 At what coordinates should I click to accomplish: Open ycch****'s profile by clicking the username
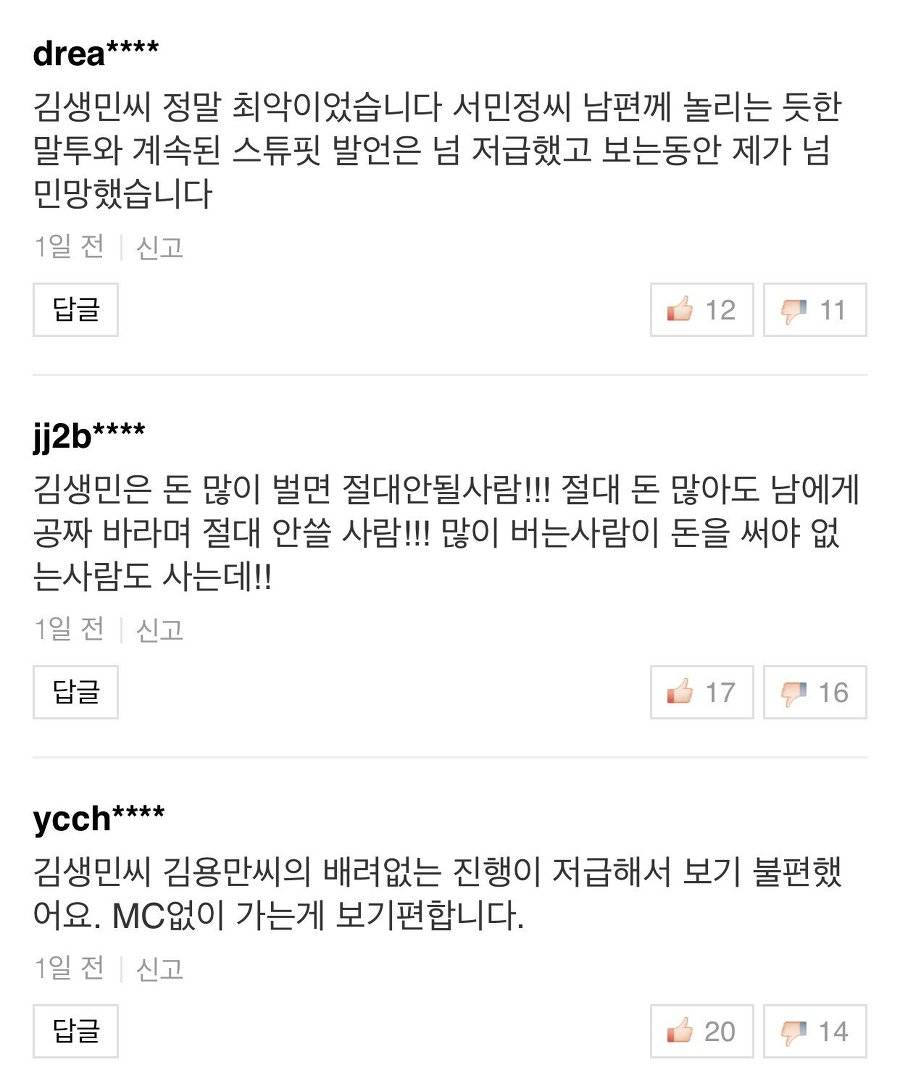(90, 817)
